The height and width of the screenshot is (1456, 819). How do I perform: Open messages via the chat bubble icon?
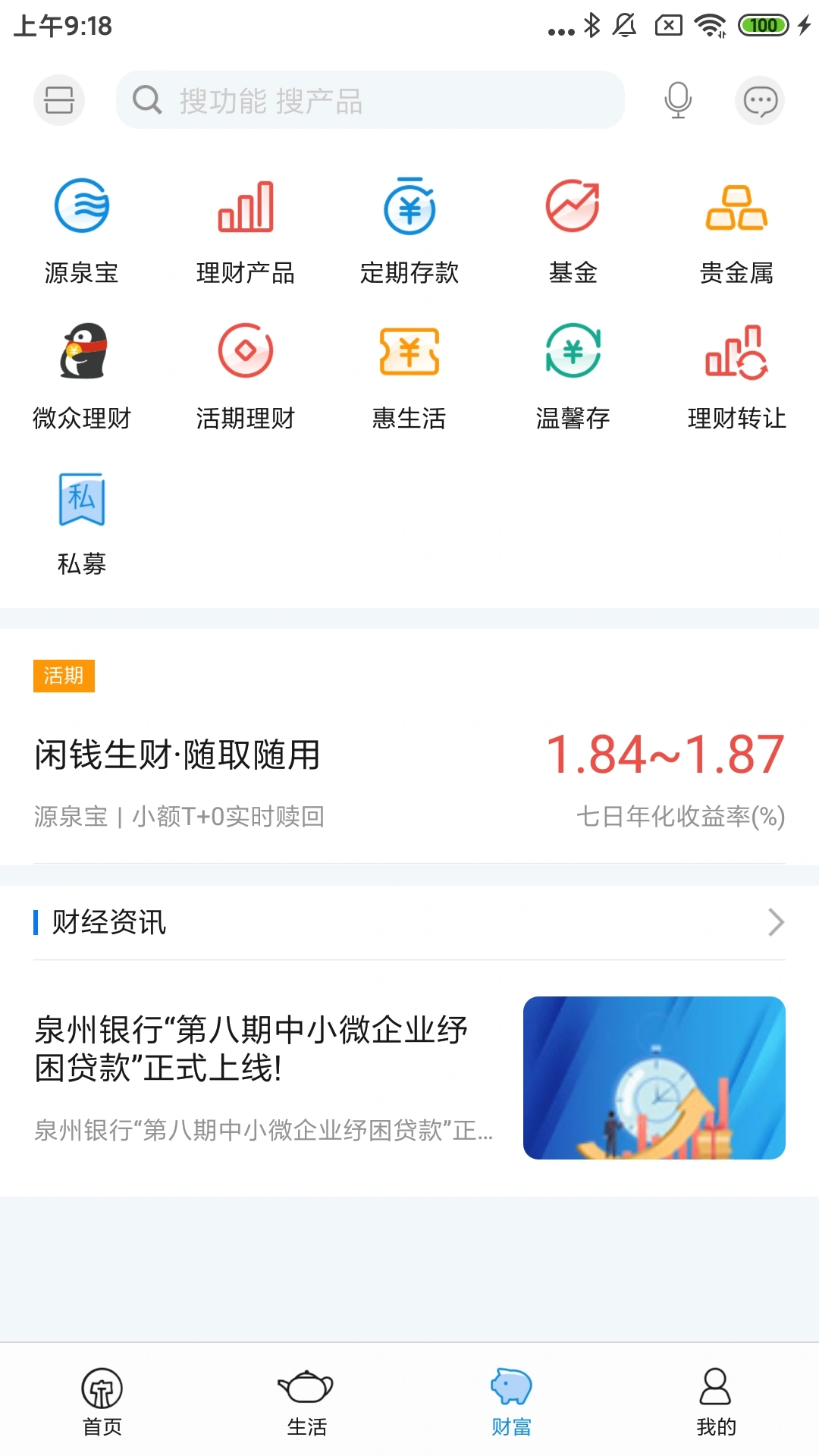pos(761,100)
